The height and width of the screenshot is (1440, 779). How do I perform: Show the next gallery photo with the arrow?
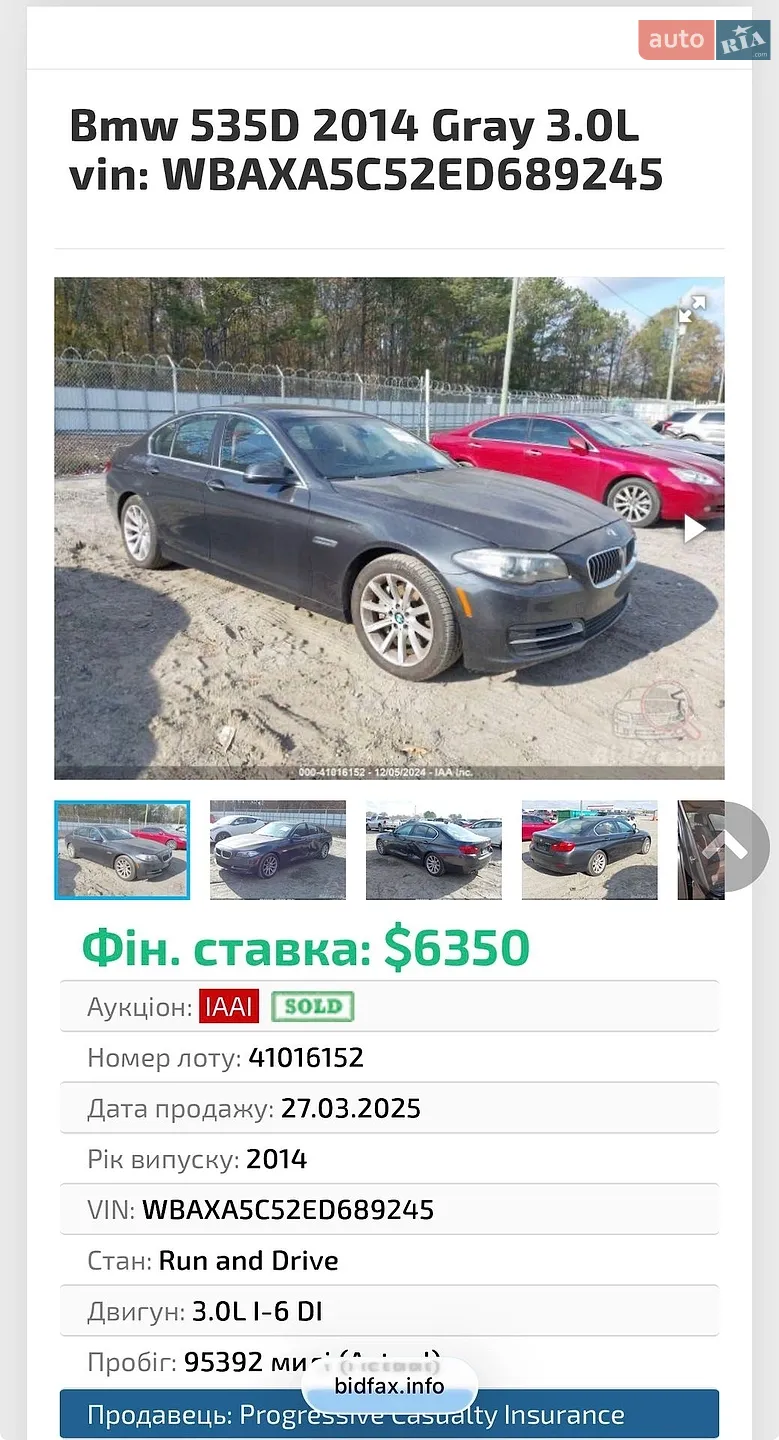click(x=694, y=529)
